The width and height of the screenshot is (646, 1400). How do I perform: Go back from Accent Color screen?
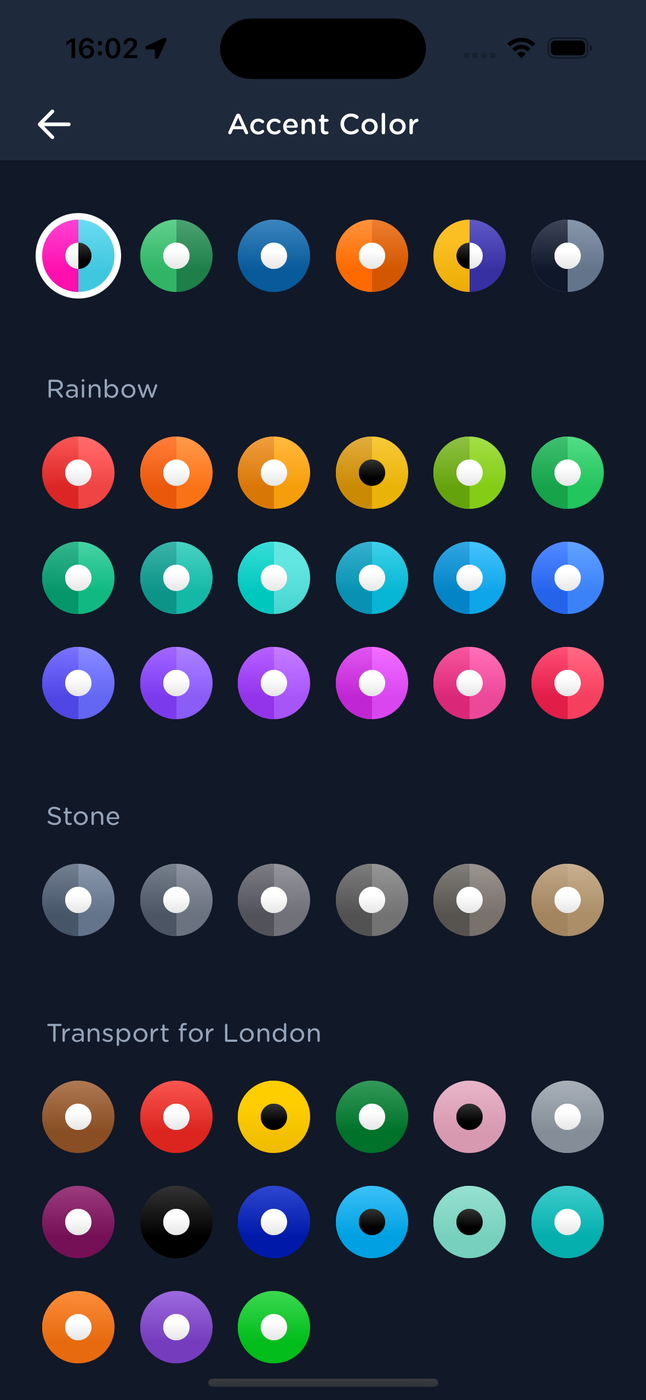54,124
